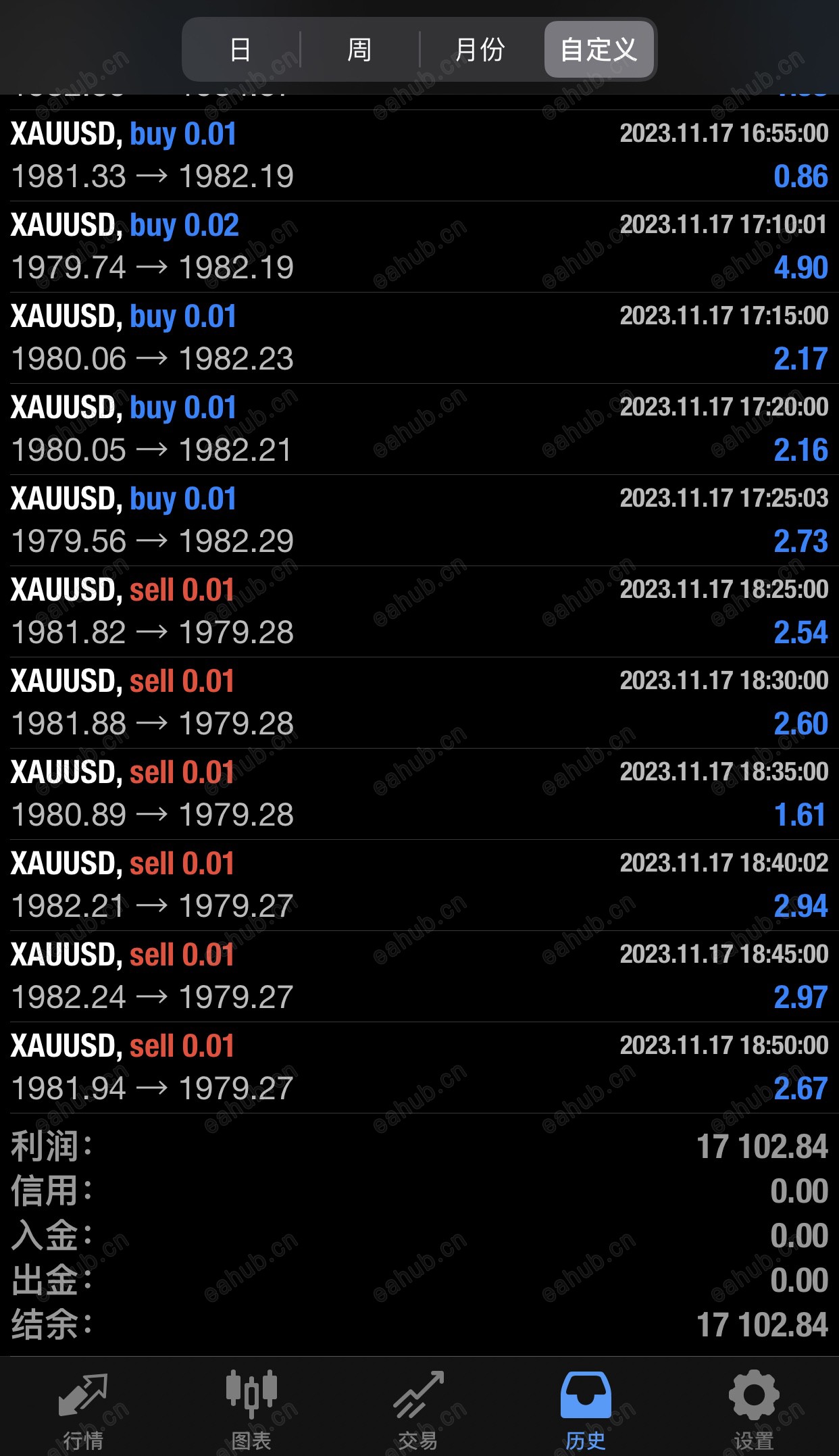Screen dimensions: 839x1456
Task: Select the 月份 monthly tab
Action: click(480, 49)
